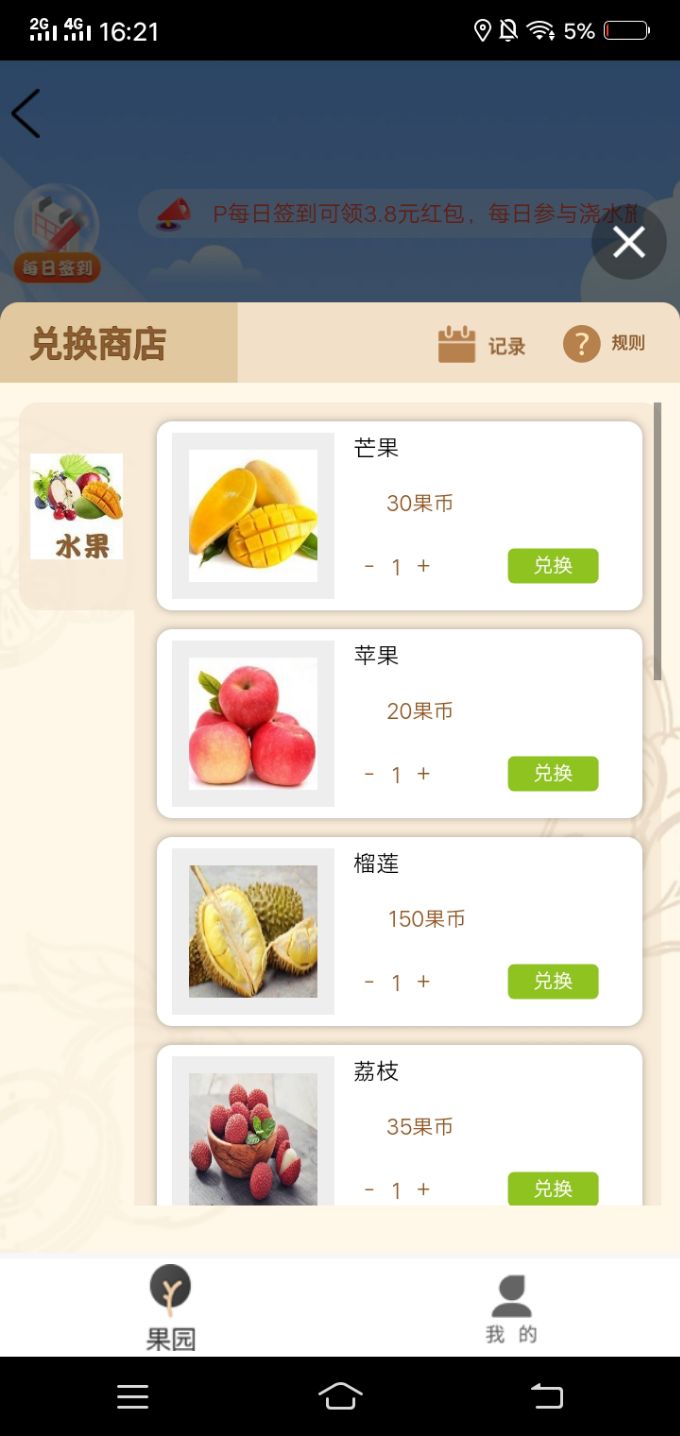Decrease 榴莲 quantity with minus
The height and width of the screenshot is (1436, 680).
tap(369, 982)
